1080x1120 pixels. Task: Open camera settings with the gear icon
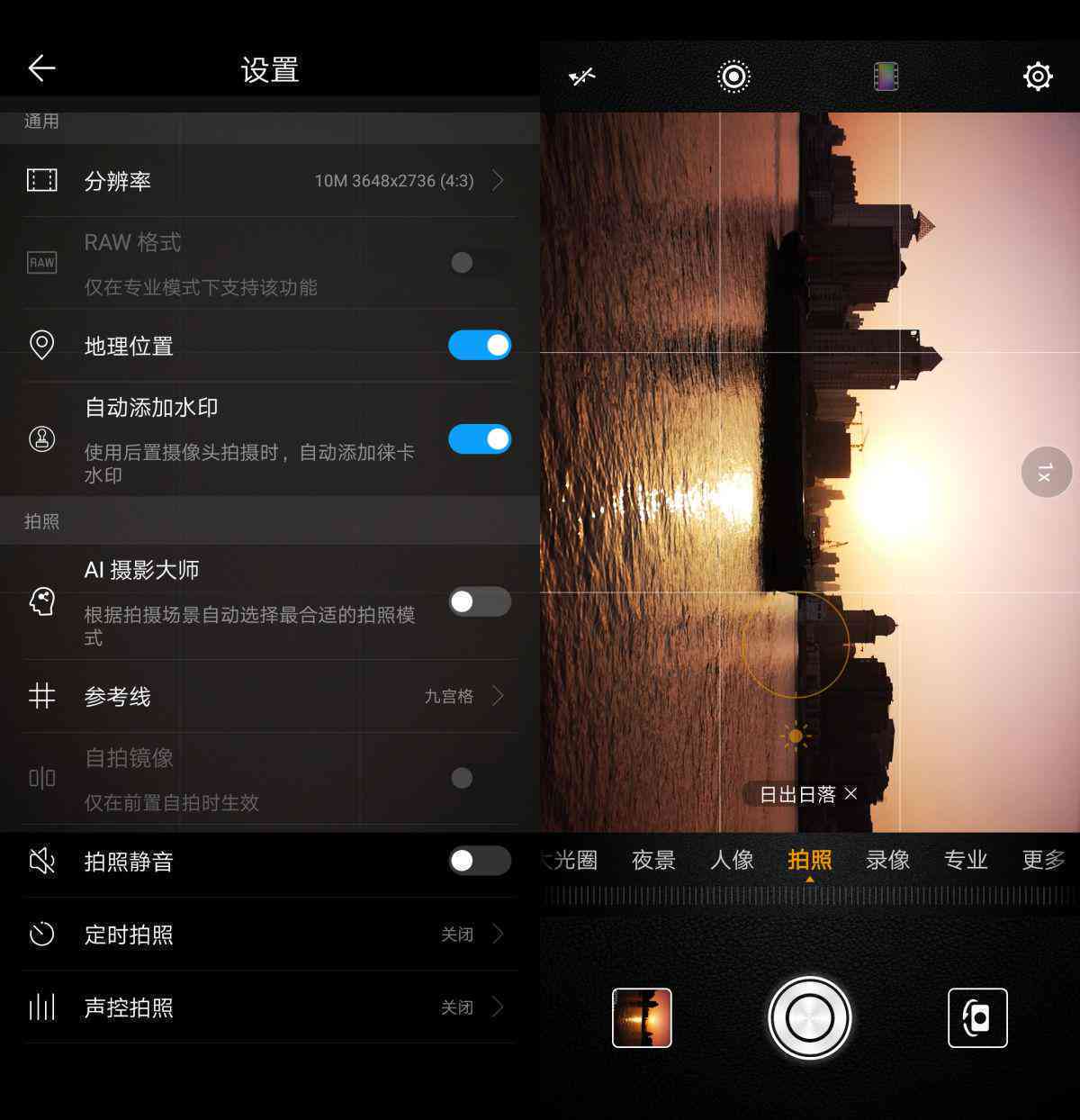[x=1038, y=77]
